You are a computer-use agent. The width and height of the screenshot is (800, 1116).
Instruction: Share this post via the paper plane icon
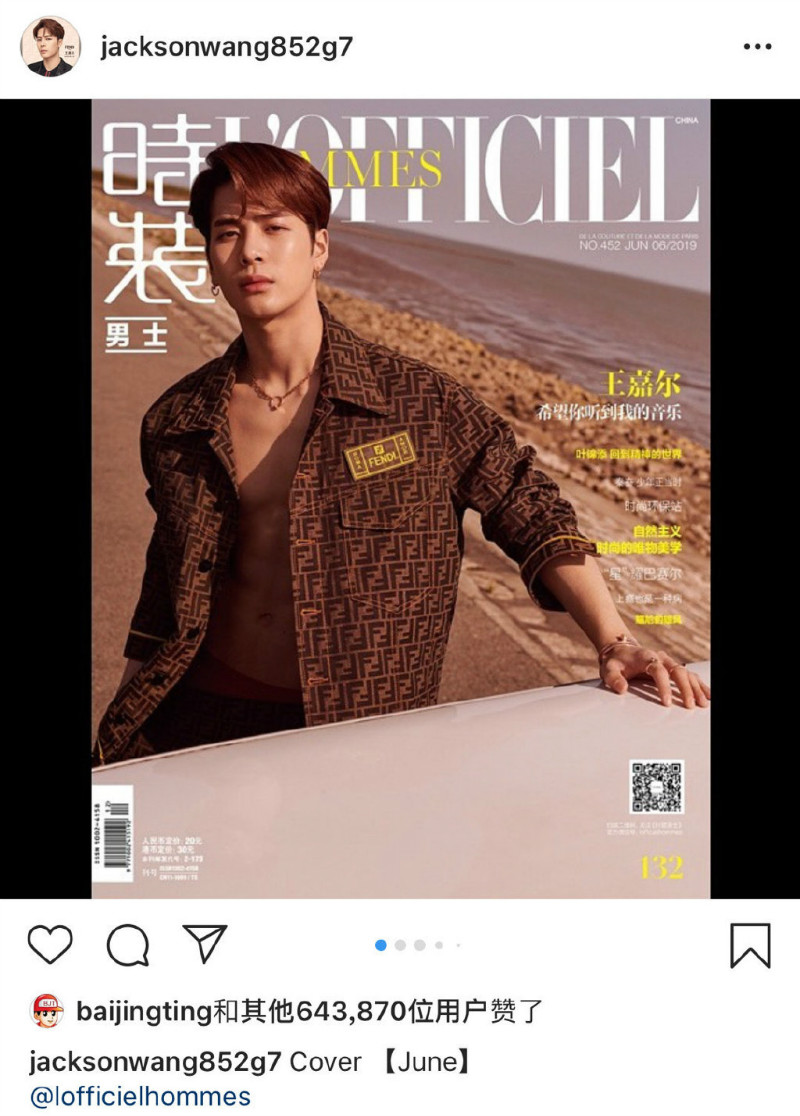click(205, 943)
